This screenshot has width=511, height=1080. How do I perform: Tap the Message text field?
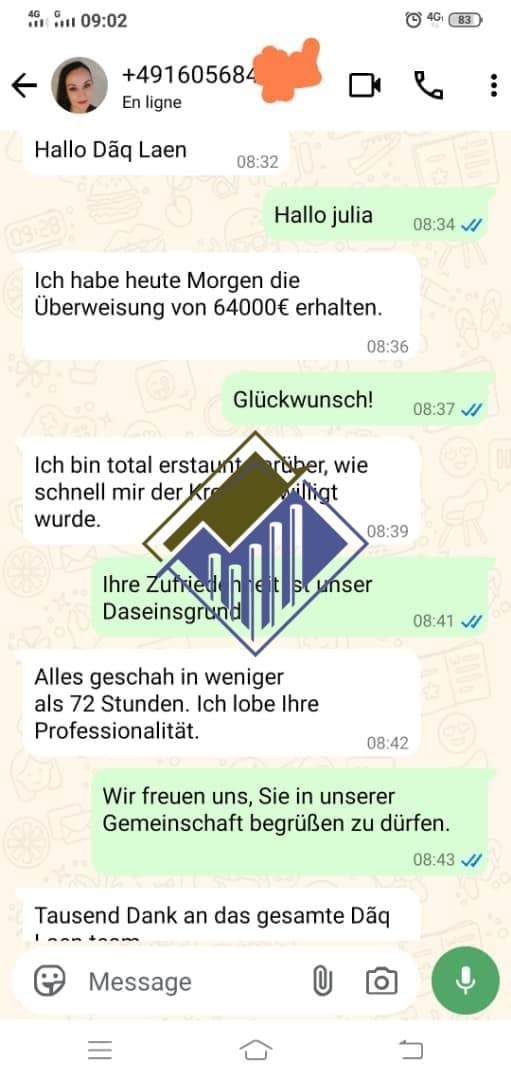click(193, 982)
